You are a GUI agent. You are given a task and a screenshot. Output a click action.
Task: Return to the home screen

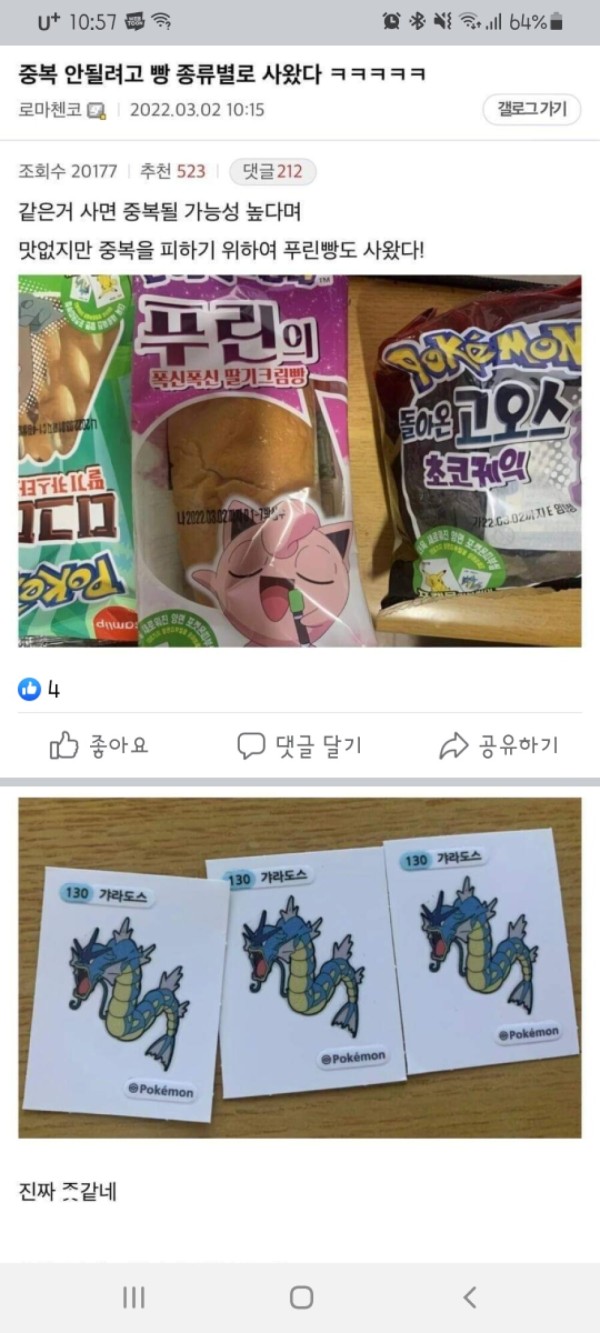[301, 1297]
